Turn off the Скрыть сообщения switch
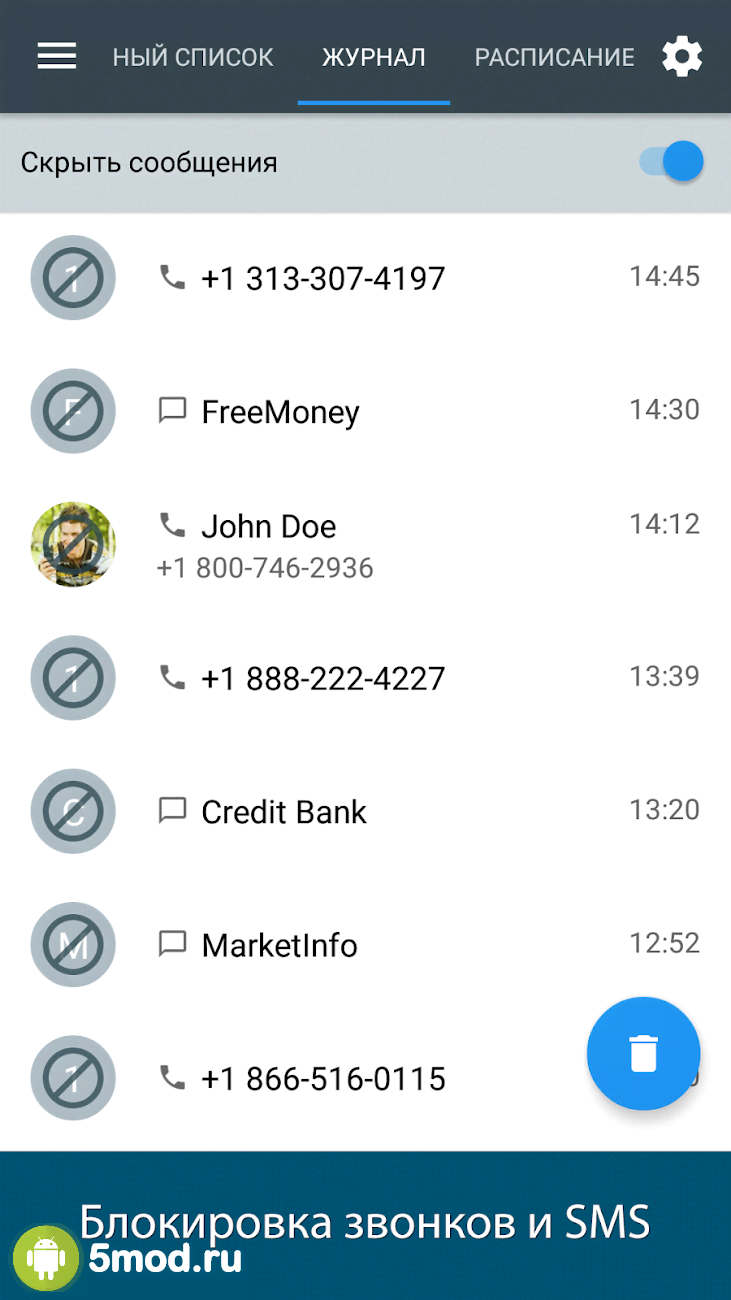The image size is (731, 1300). pyautogui.click(x=673, y=161)
